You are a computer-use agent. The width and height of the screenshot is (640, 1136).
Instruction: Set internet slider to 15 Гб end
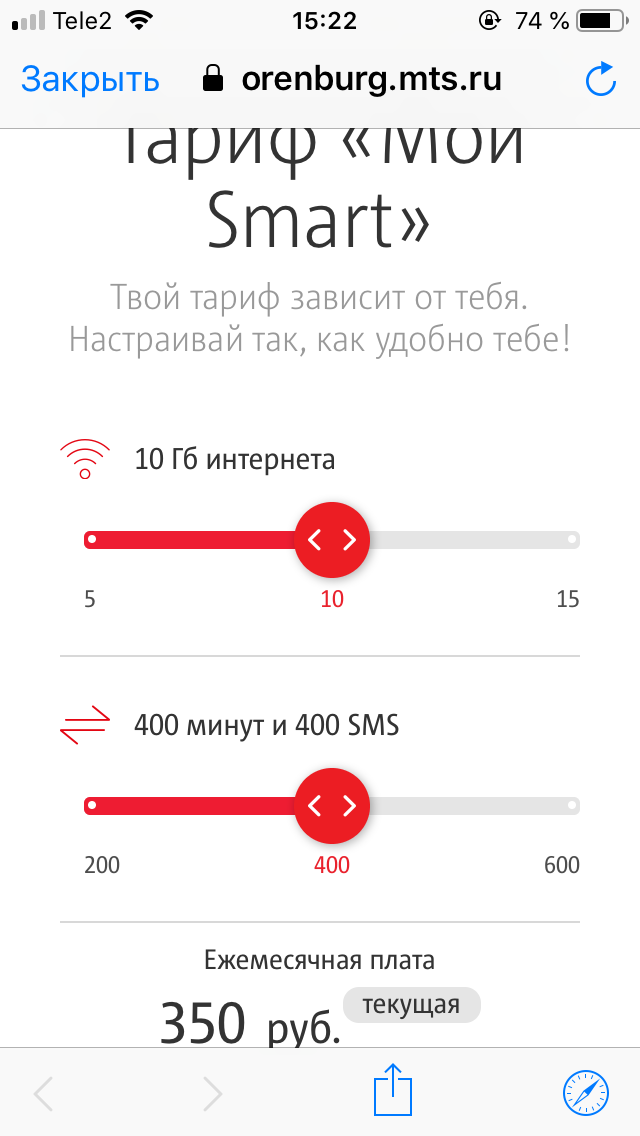pyautogui.click(x=572, y=540)
